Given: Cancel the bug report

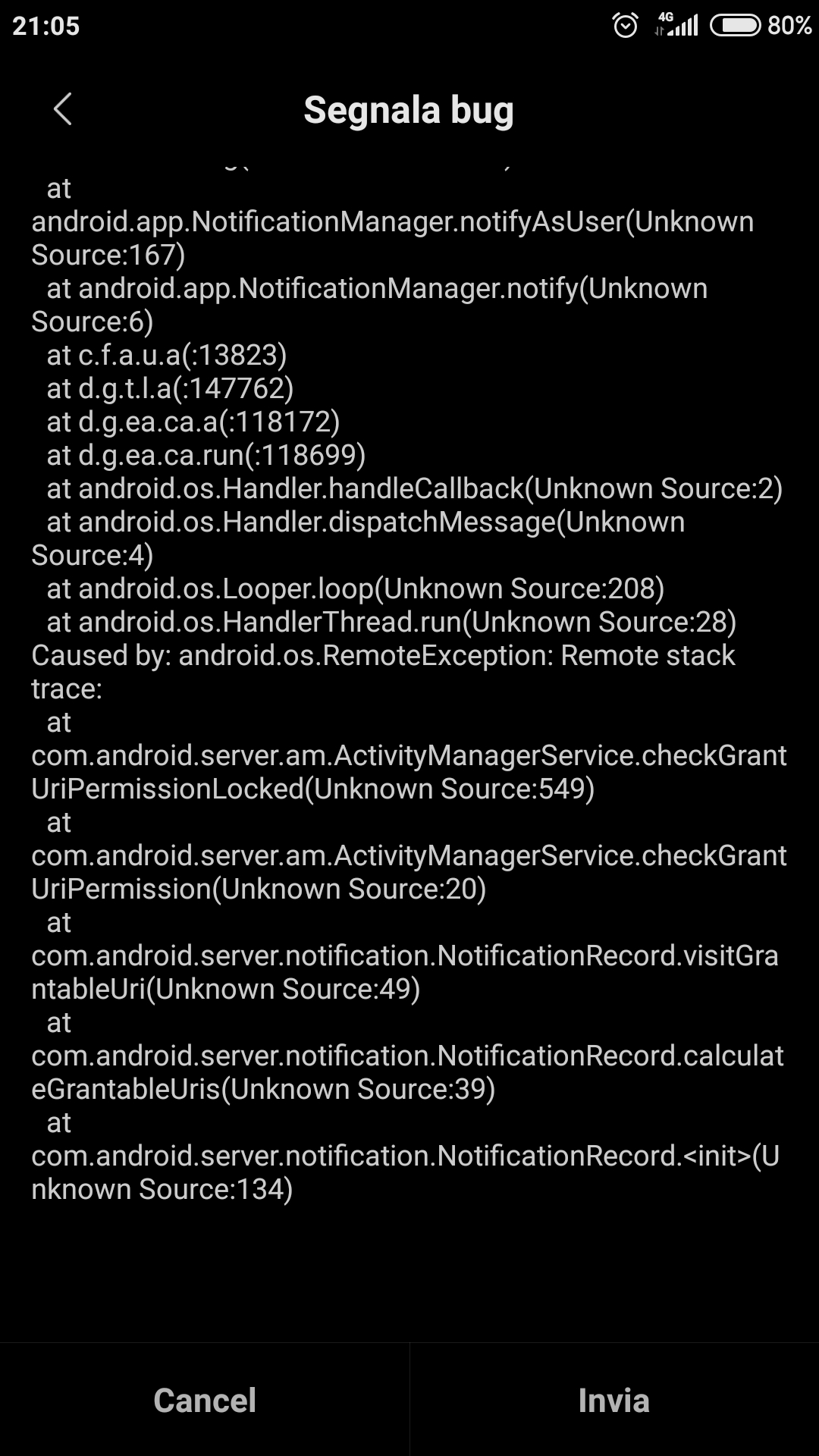Looking at the screenshot, I should [x=205, y=1400].
